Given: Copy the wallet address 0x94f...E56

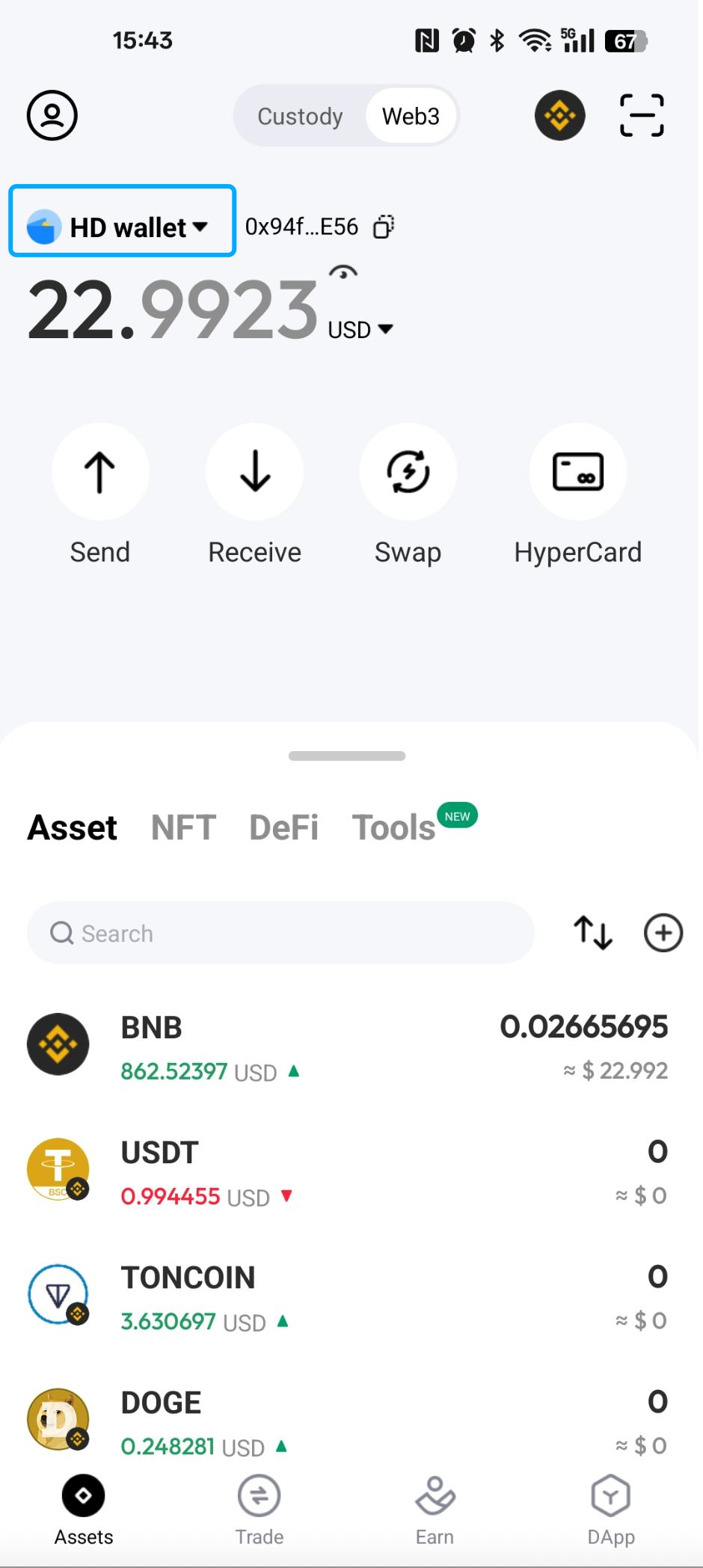Looking at the screenshot, I should [384, 227].
